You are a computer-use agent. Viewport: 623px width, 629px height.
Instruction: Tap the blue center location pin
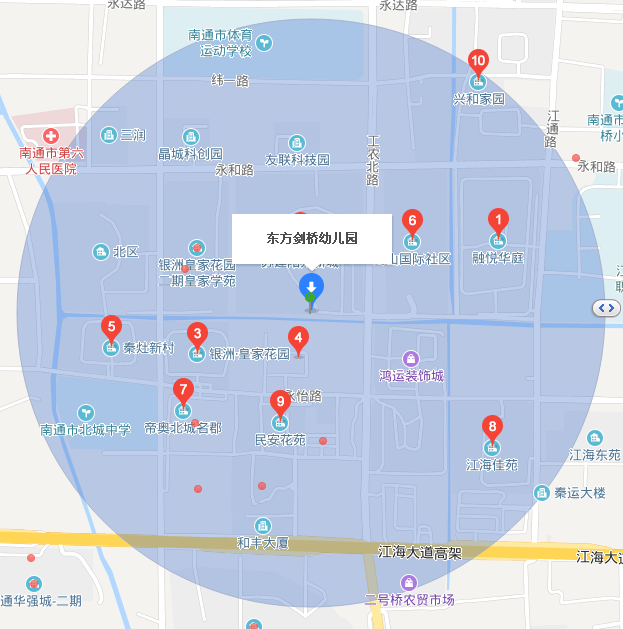coord(311,287)
